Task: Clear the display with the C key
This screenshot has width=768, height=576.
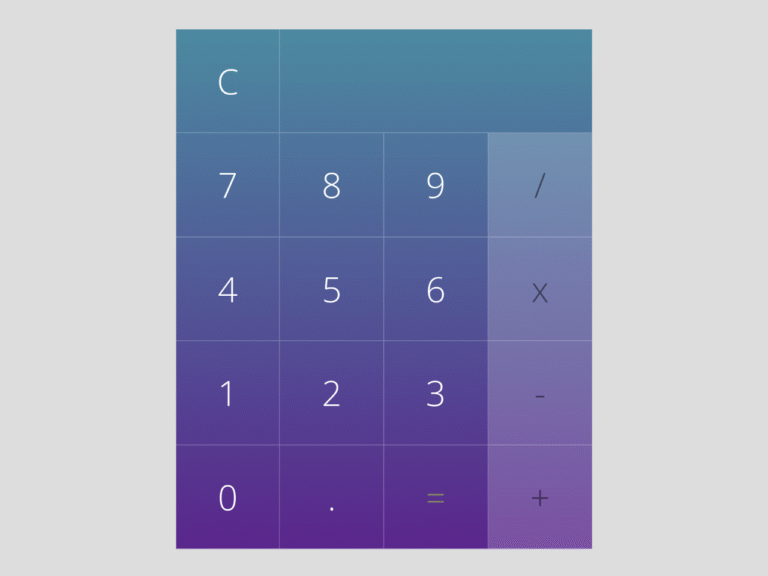Action: click(x=228, y=81)
